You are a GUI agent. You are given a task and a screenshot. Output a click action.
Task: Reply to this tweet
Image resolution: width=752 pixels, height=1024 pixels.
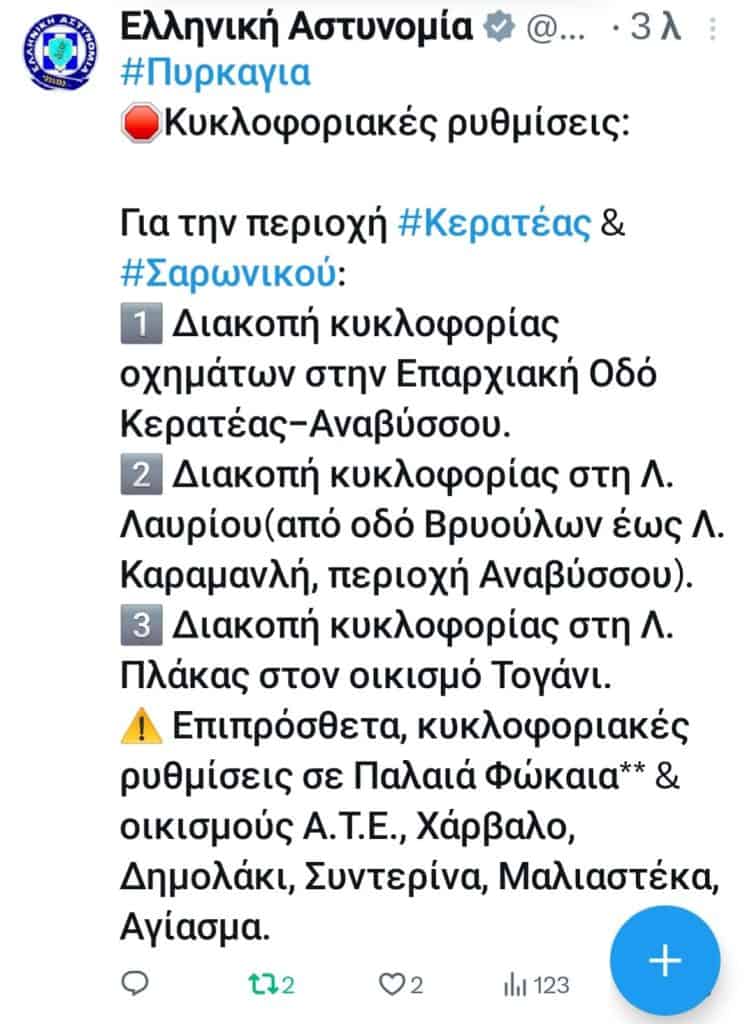tap(133, 985)
